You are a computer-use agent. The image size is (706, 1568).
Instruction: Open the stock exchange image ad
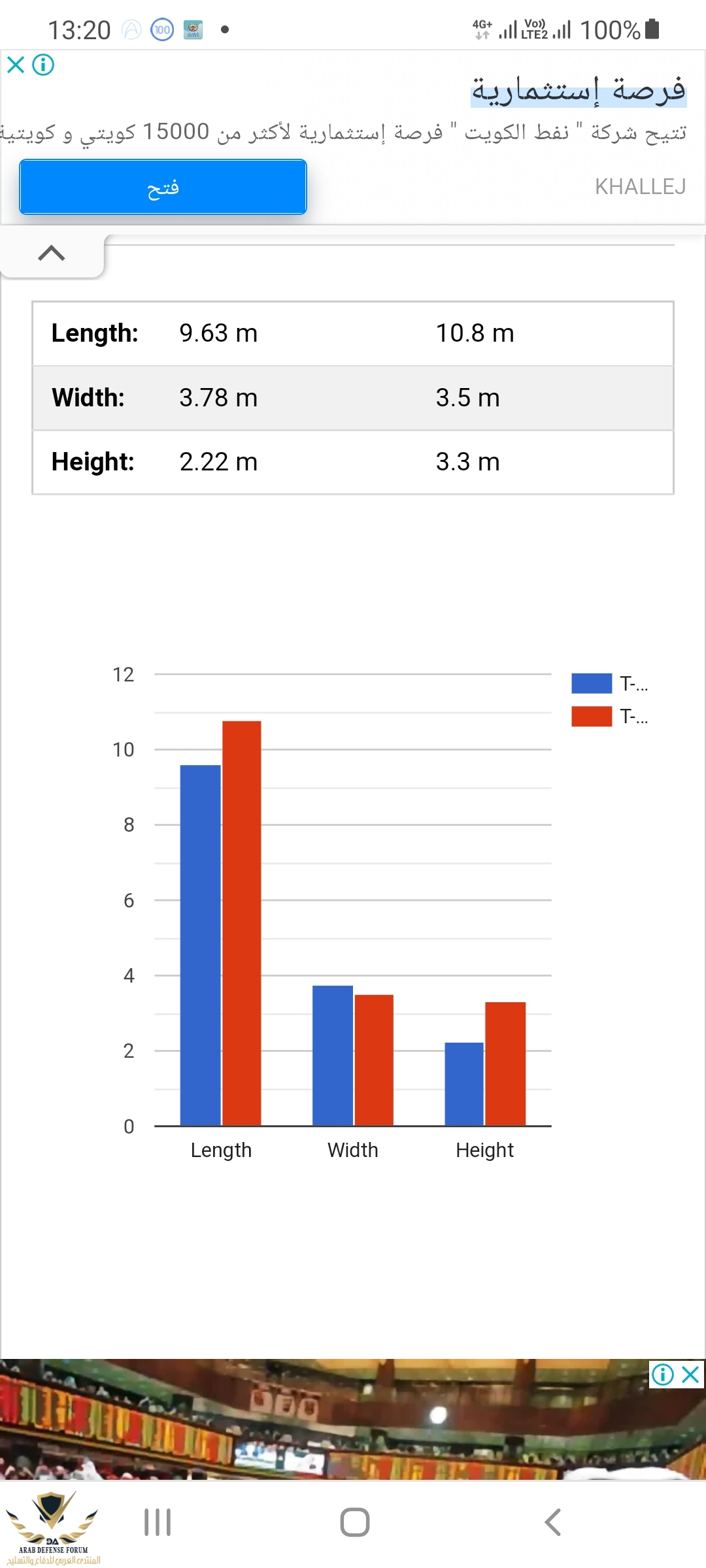point(353,1424)
